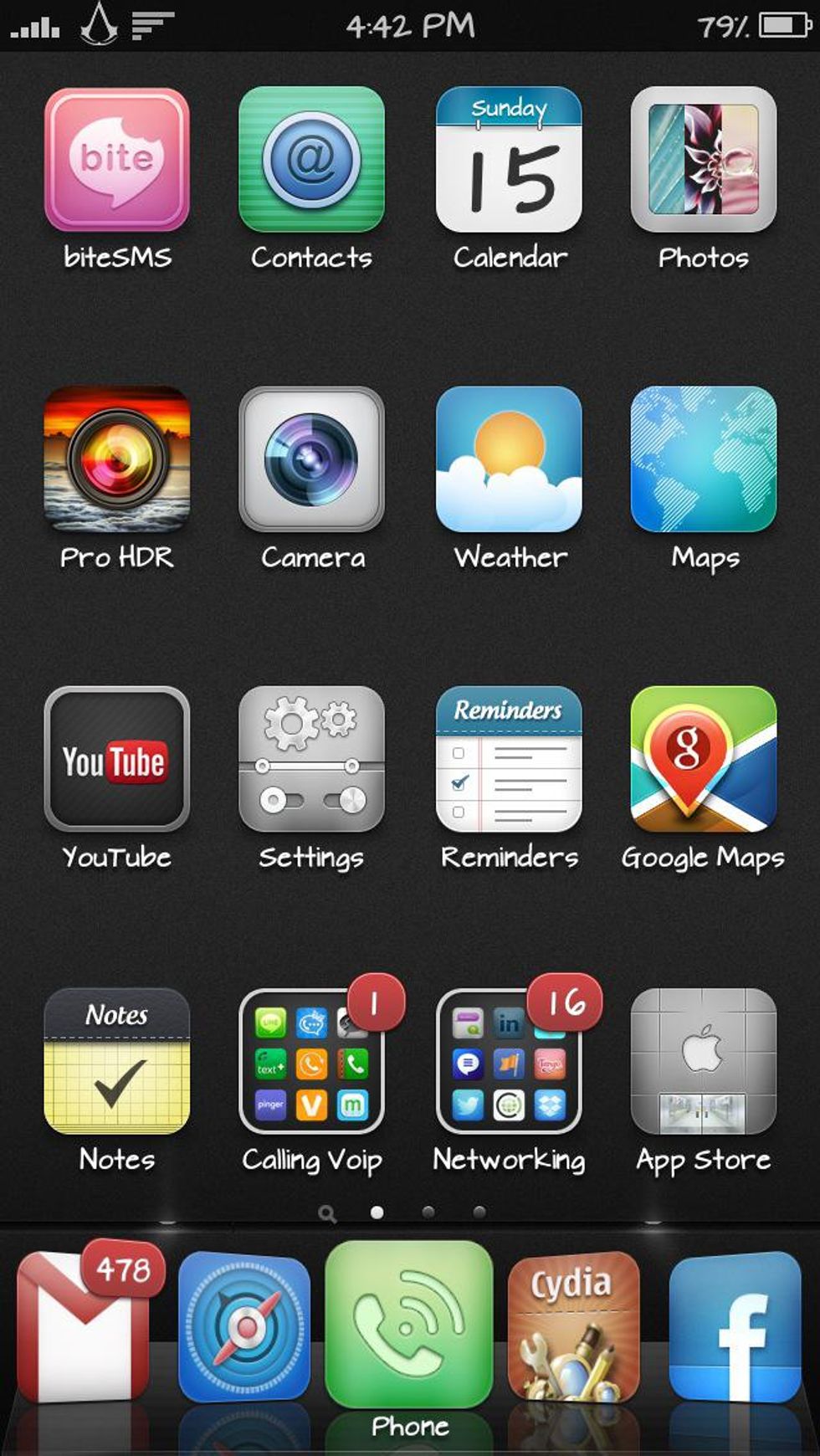Open the biteSMS app
Image resolution: width=820 pixels, height=1456 pixels.
pyautogui.click(x=117, y=160)
